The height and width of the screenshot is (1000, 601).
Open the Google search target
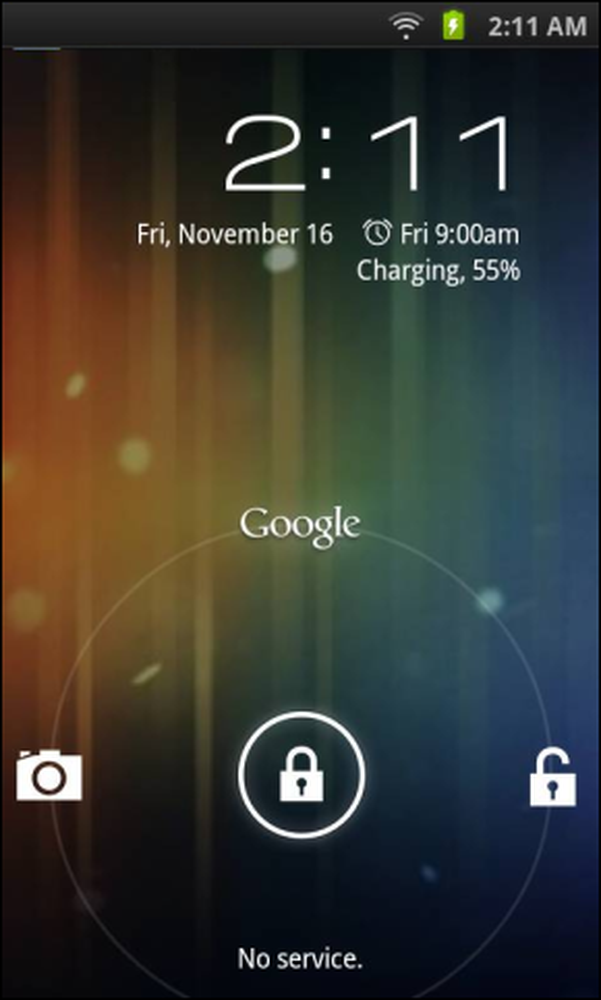click(x=300, y=524)
